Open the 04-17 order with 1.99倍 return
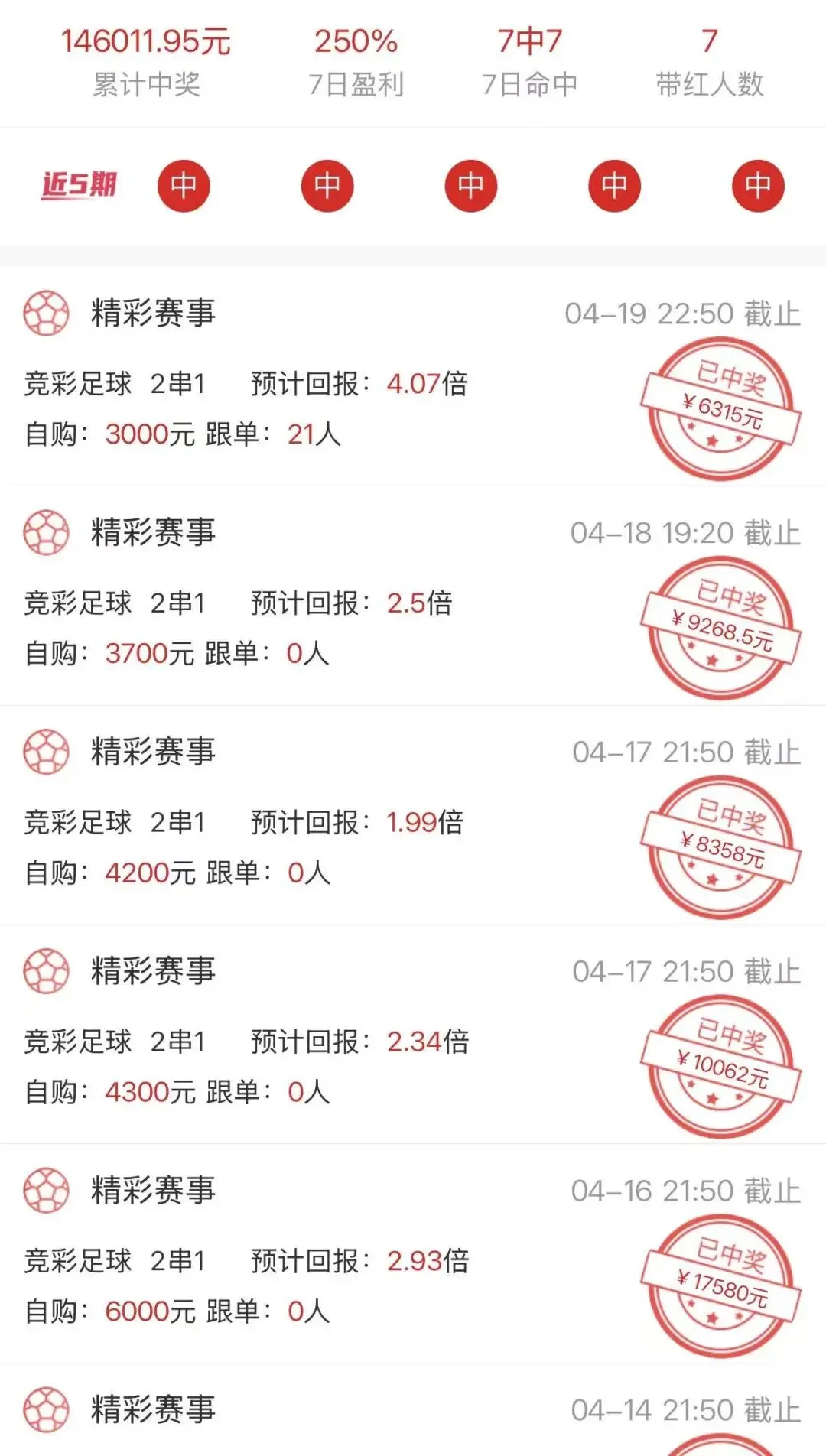The width and height of the screenshot is (826, 1456). point(413,815)
